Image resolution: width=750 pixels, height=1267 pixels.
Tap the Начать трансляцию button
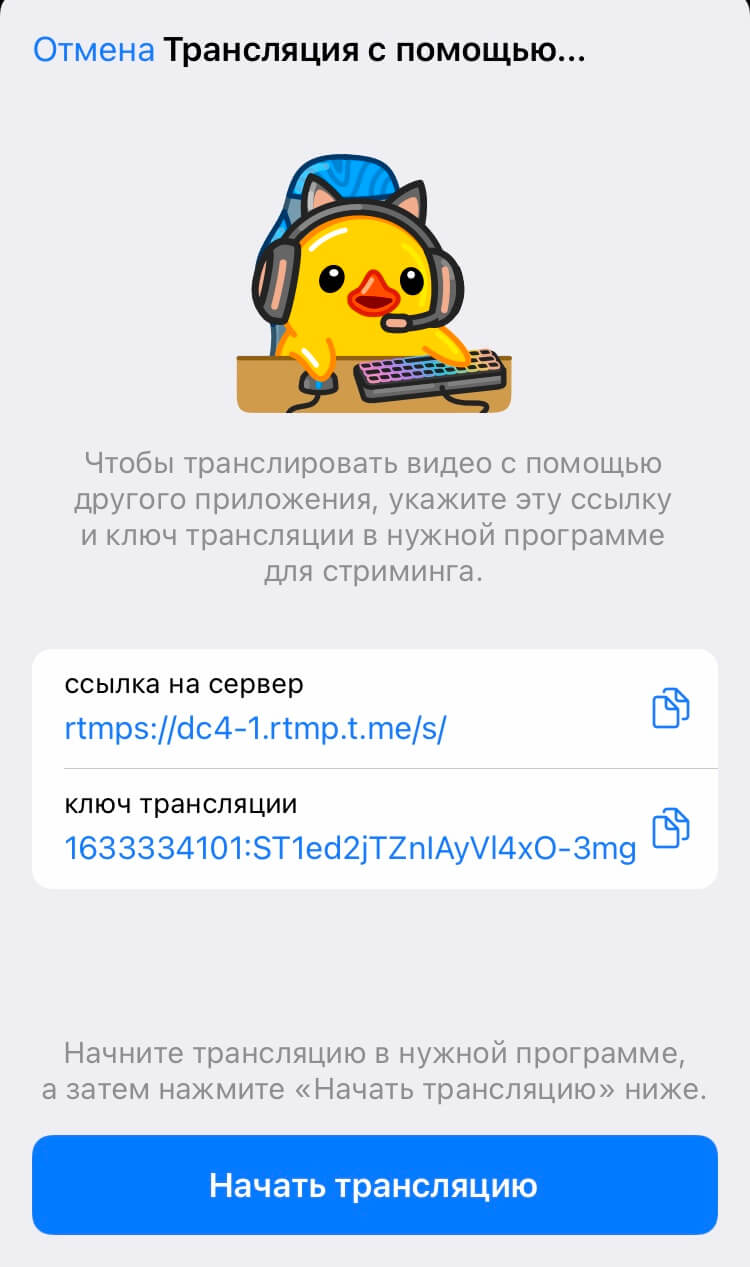pos(374,1185)
